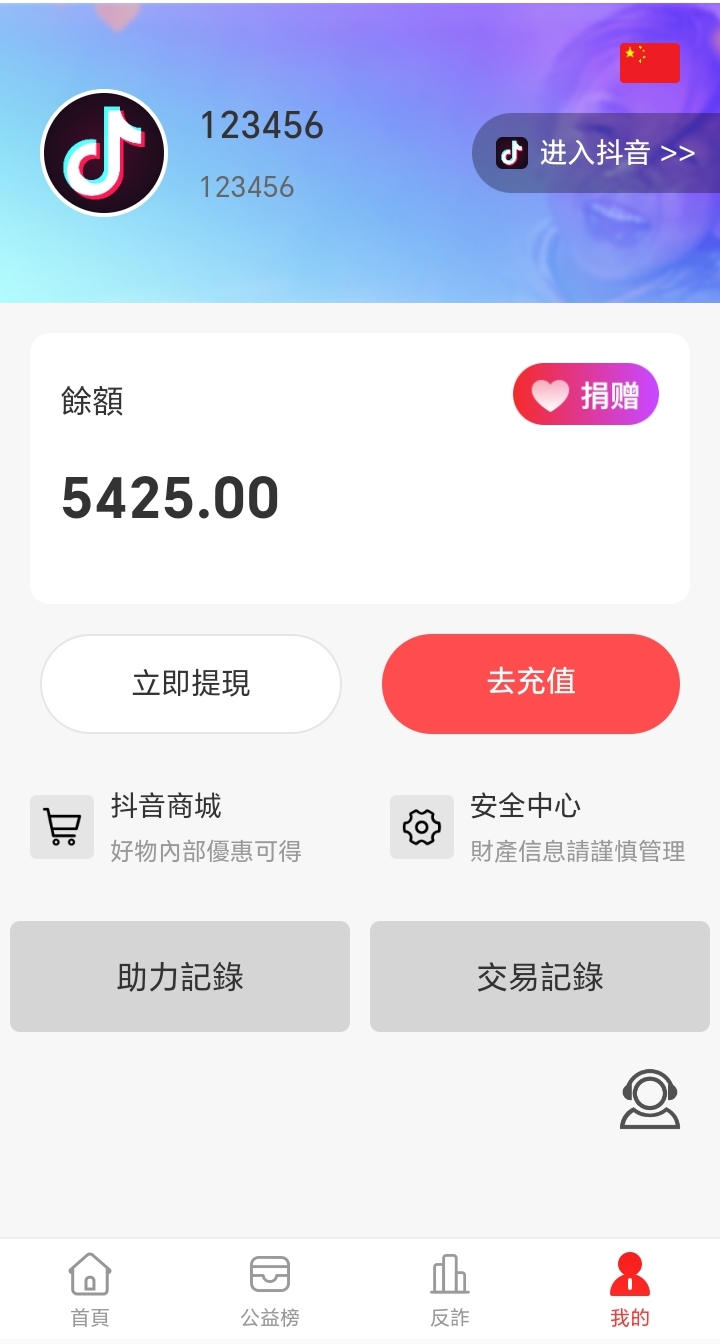Open the 抖音商城 shopping cart icon

pyautogui.click(x=61, y=826)
